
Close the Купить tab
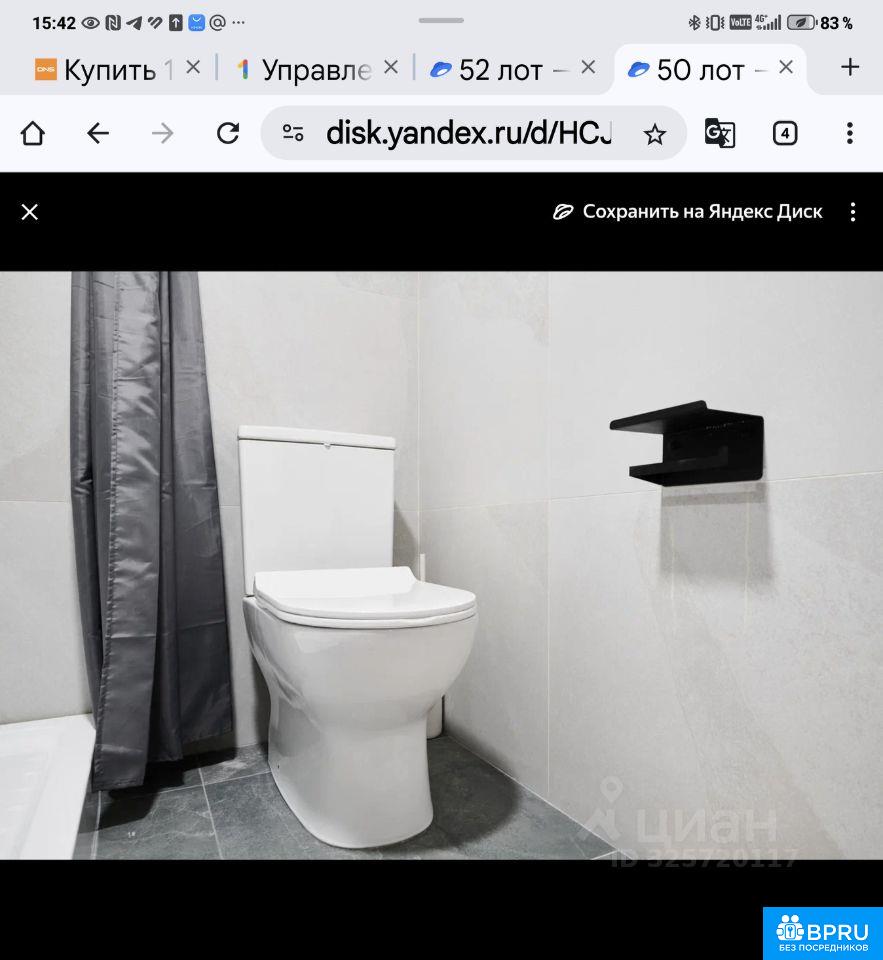click(193, 68)
